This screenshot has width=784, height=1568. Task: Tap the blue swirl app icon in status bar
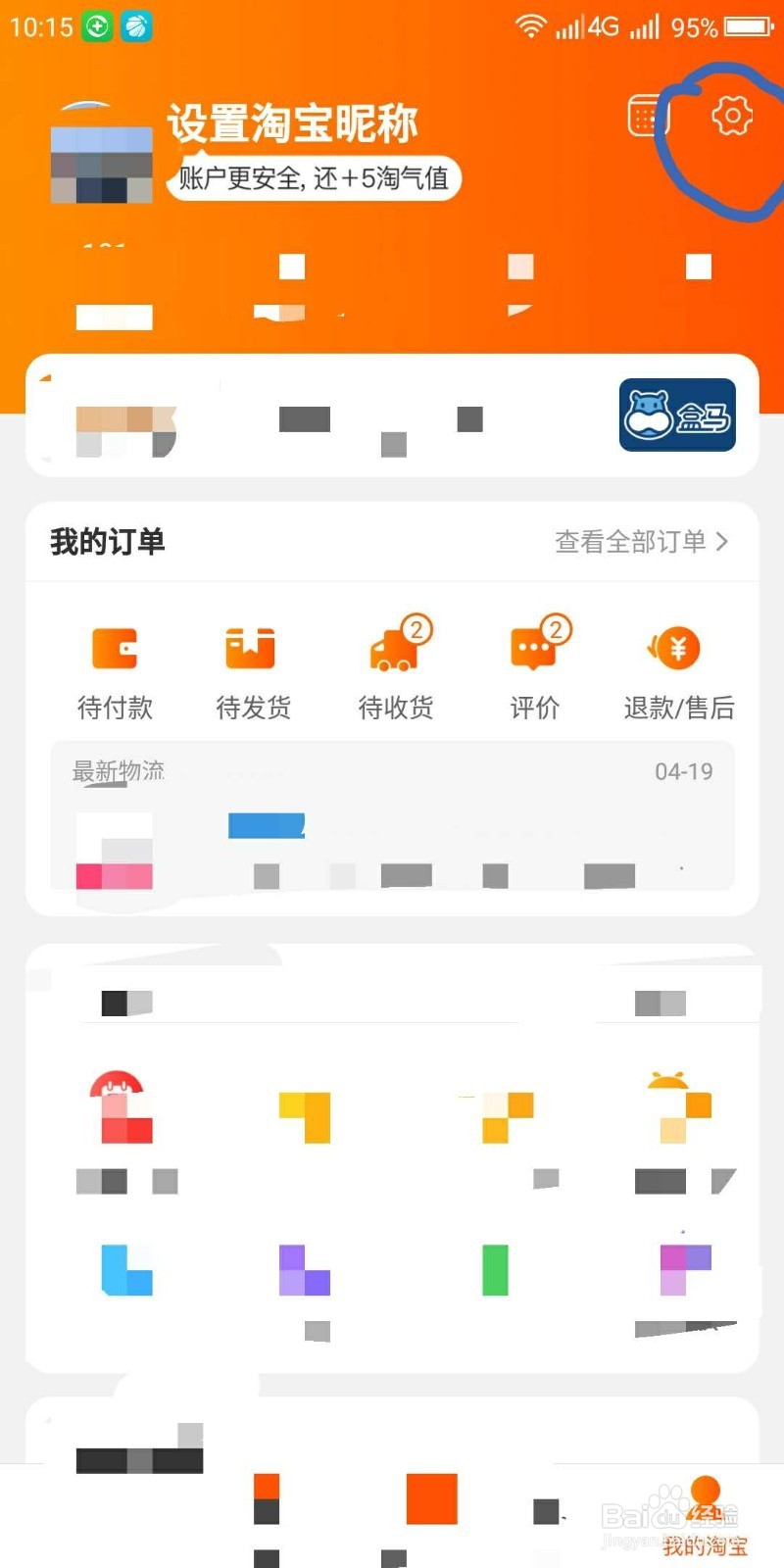point(135,26)
